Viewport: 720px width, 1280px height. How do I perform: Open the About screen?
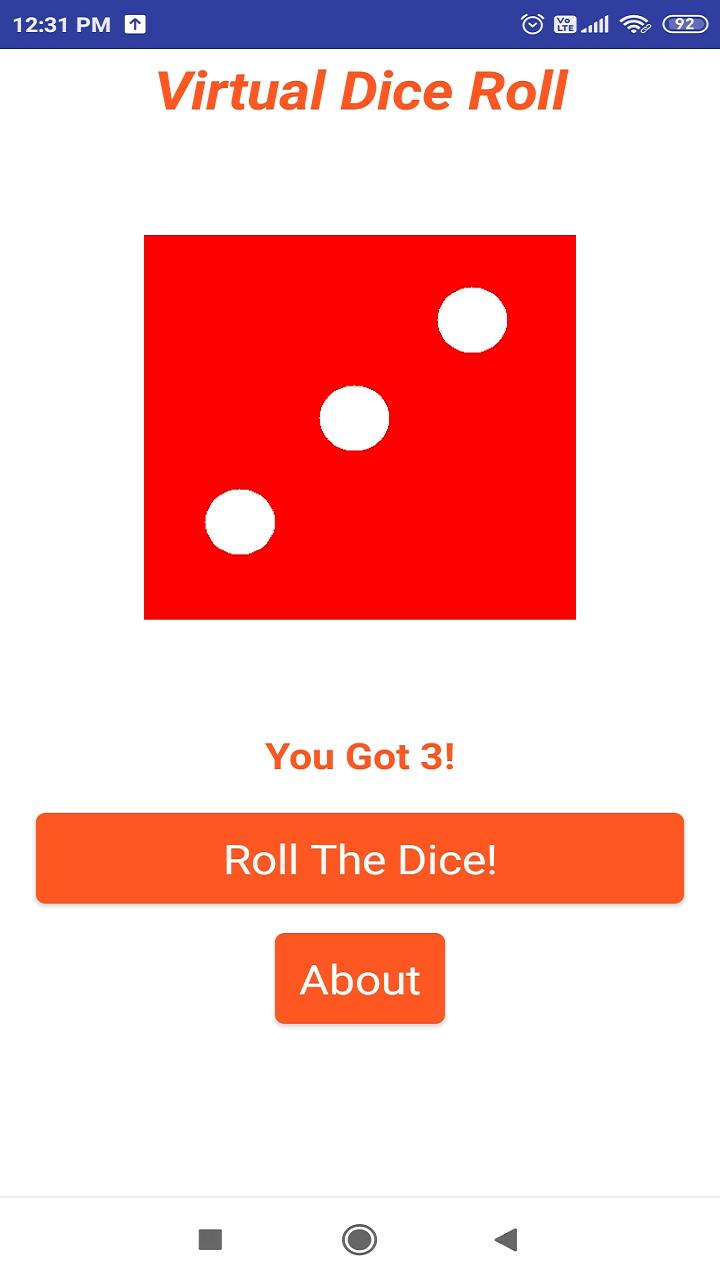[x=359, y=978]
